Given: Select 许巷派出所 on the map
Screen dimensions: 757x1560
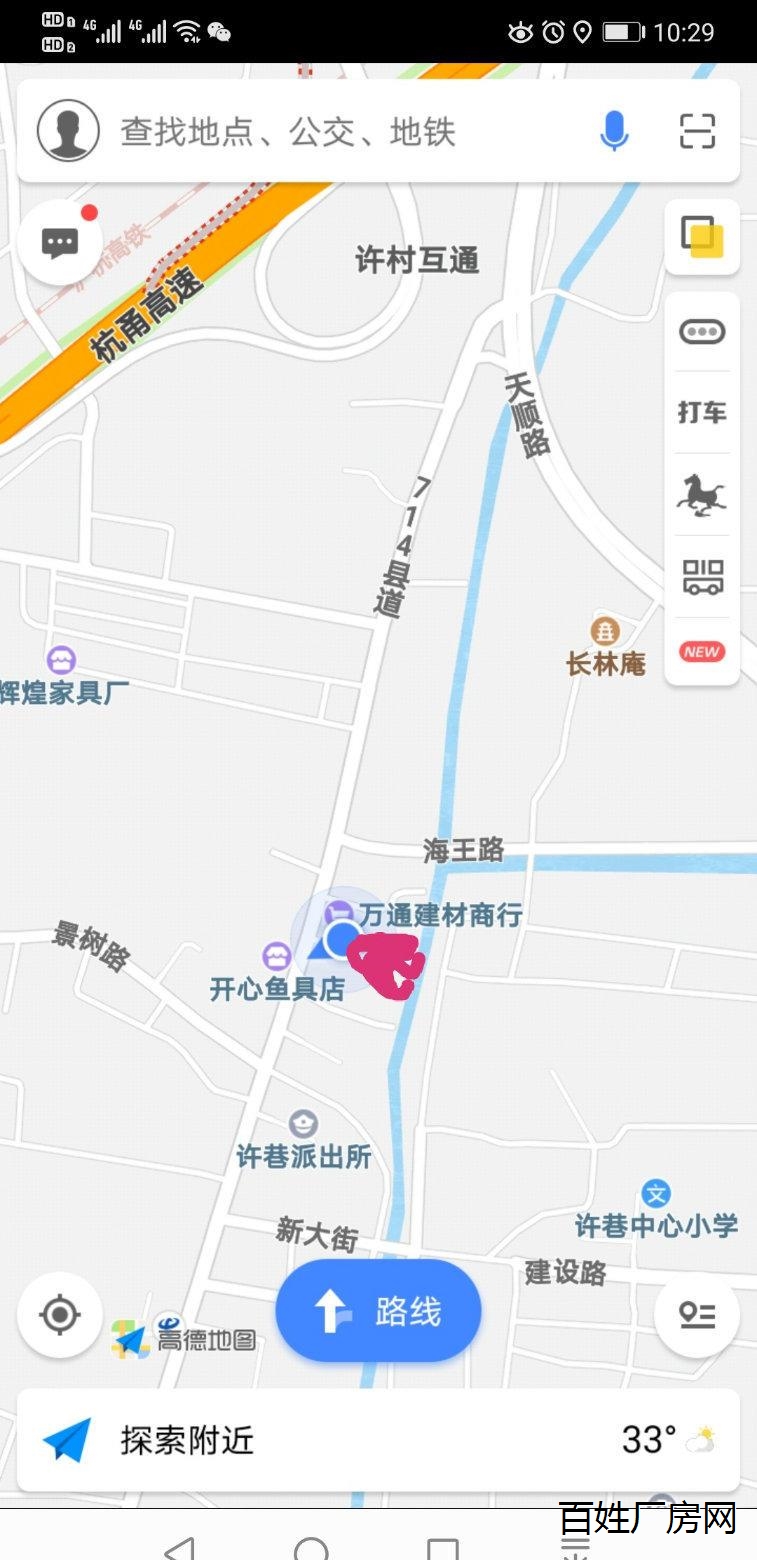Looking at the screenshot, I should (x=303, y=1142).
